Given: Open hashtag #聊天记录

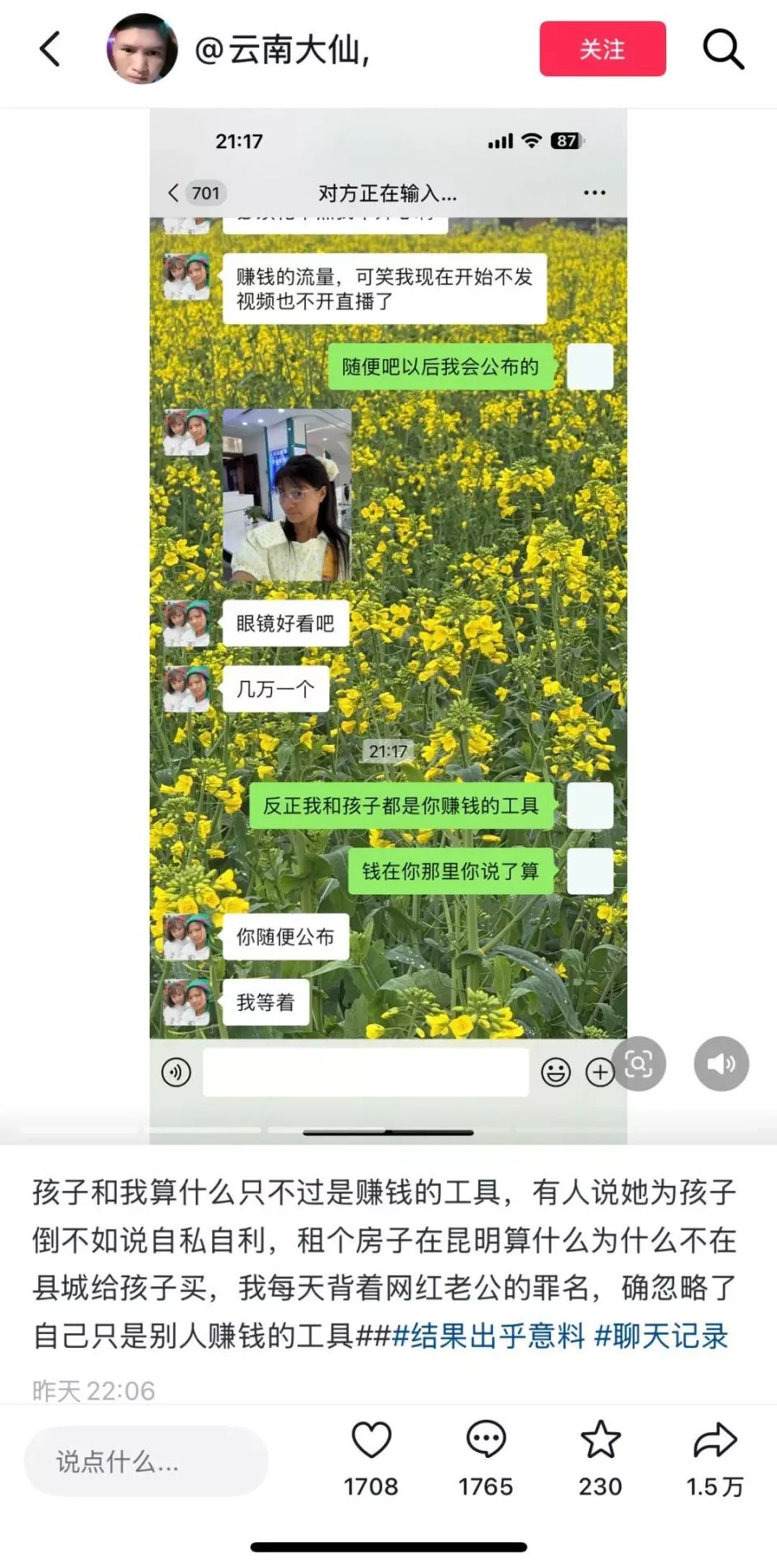Looking at the screenshot, I should tap(661, 1336).
